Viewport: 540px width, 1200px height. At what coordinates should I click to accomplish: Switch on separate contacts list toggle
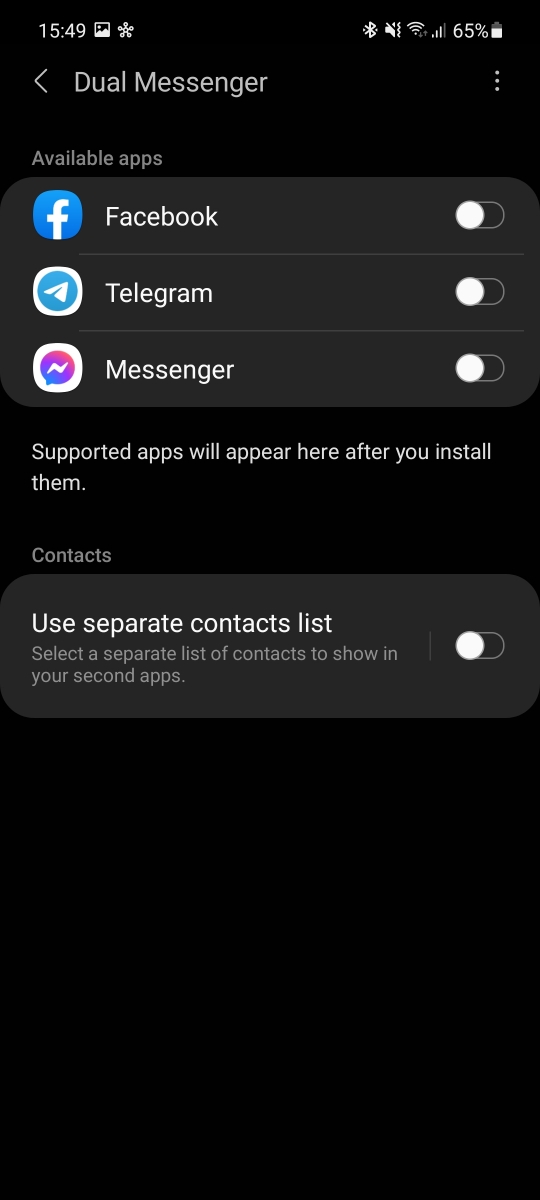[x=480, y=646]
